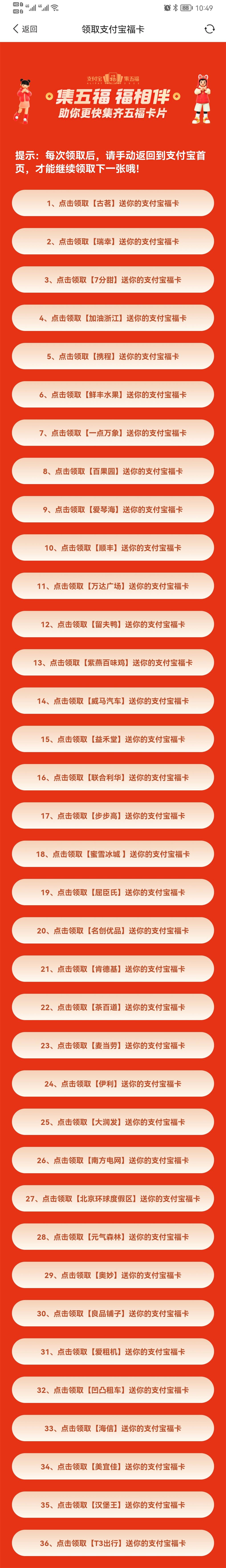
Task: Tap the 紫燕百味鸡 fu card button
Action: pos(113,663)
